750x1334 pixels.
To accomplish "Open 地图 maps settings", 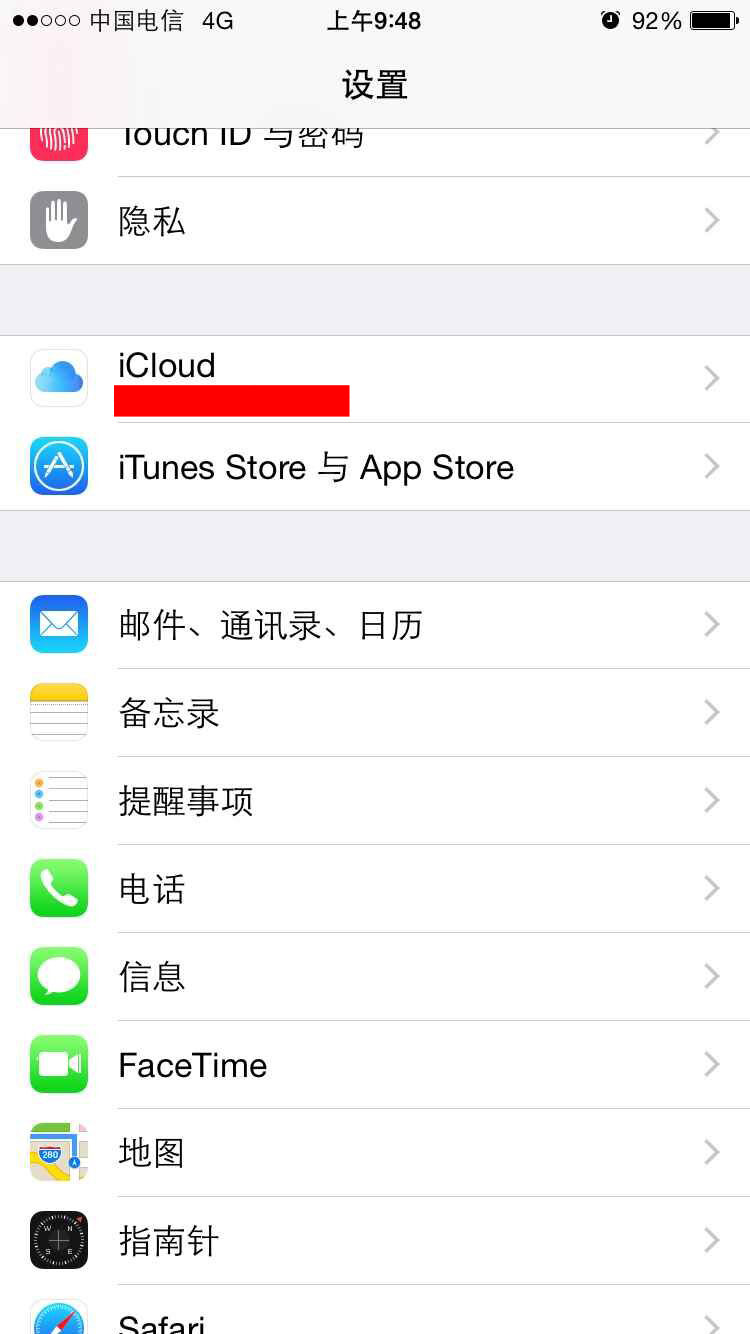I will pos(375,1153).
